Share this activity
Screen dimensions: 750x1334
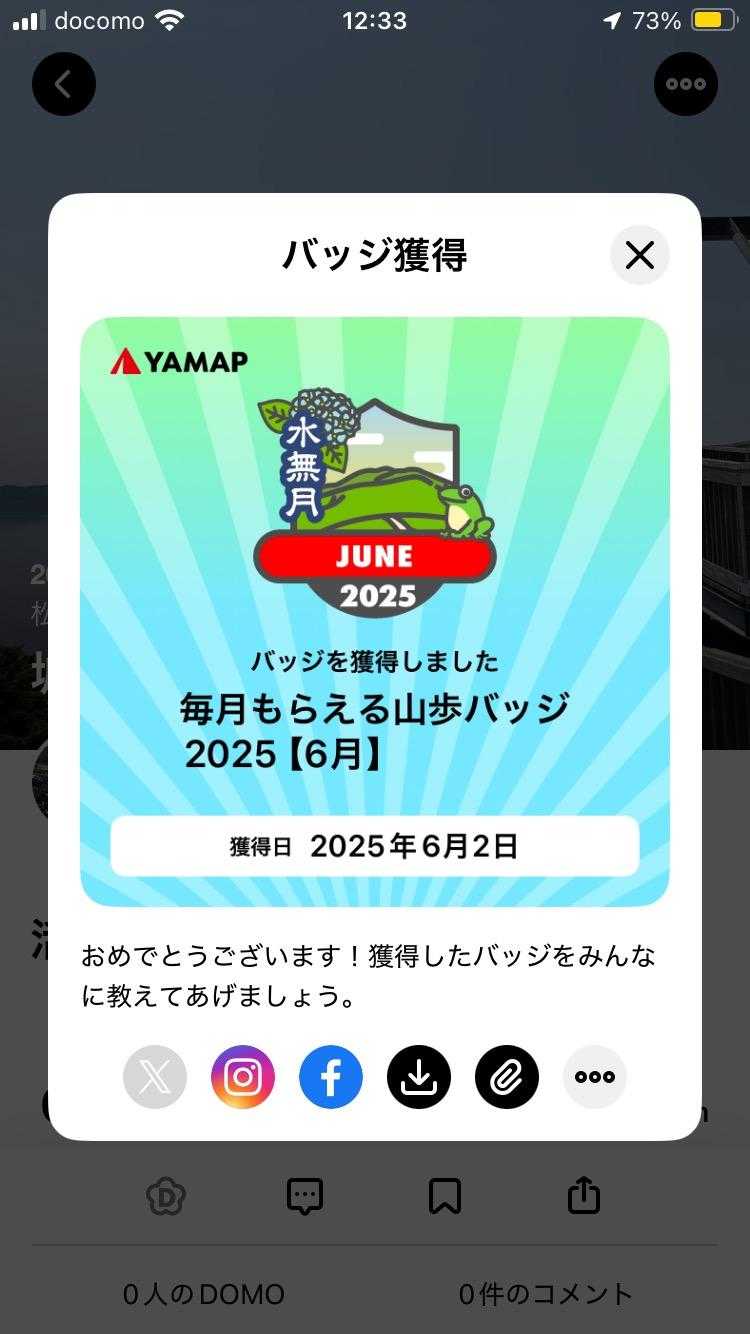point(584,1196)
